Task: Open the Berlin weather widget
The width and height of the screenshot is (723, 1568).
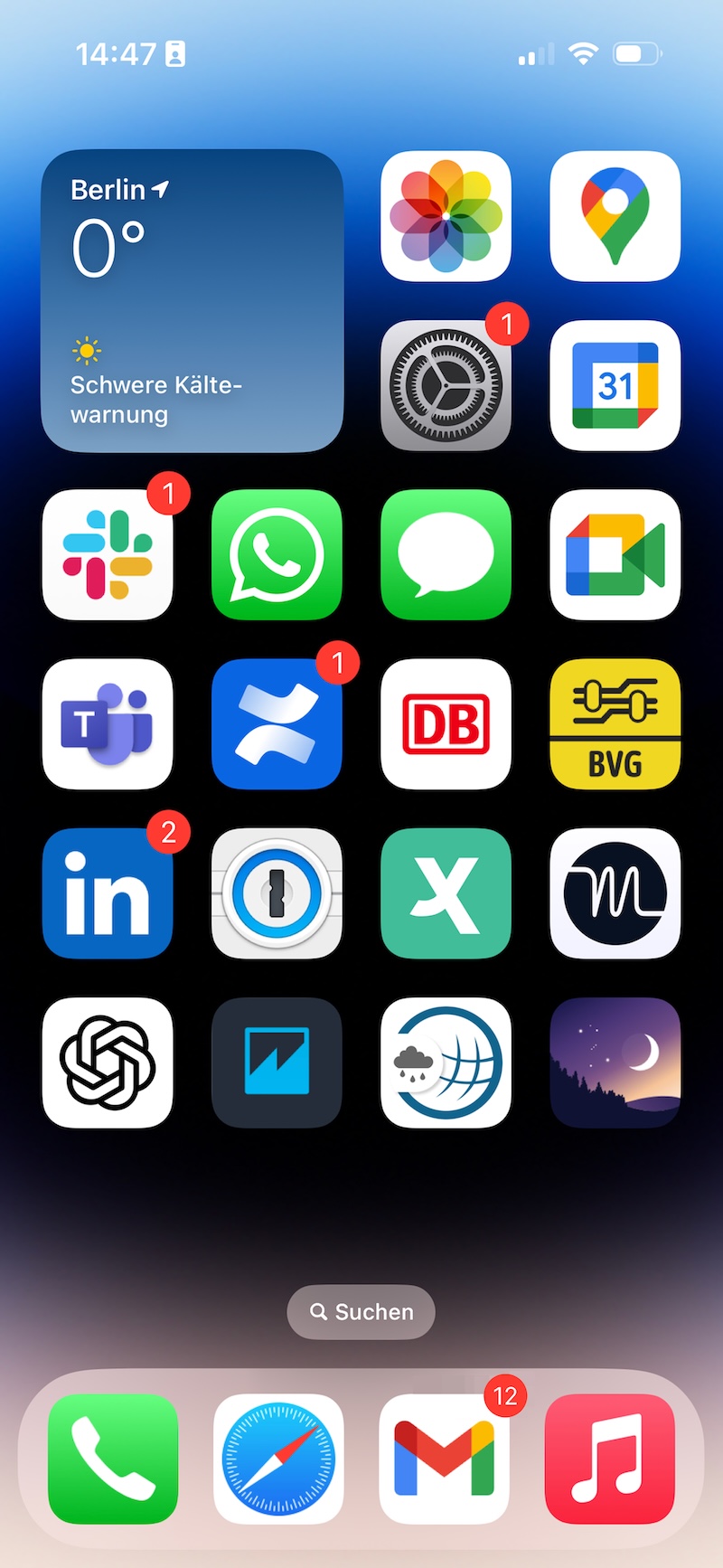Action: click(192, 301)
